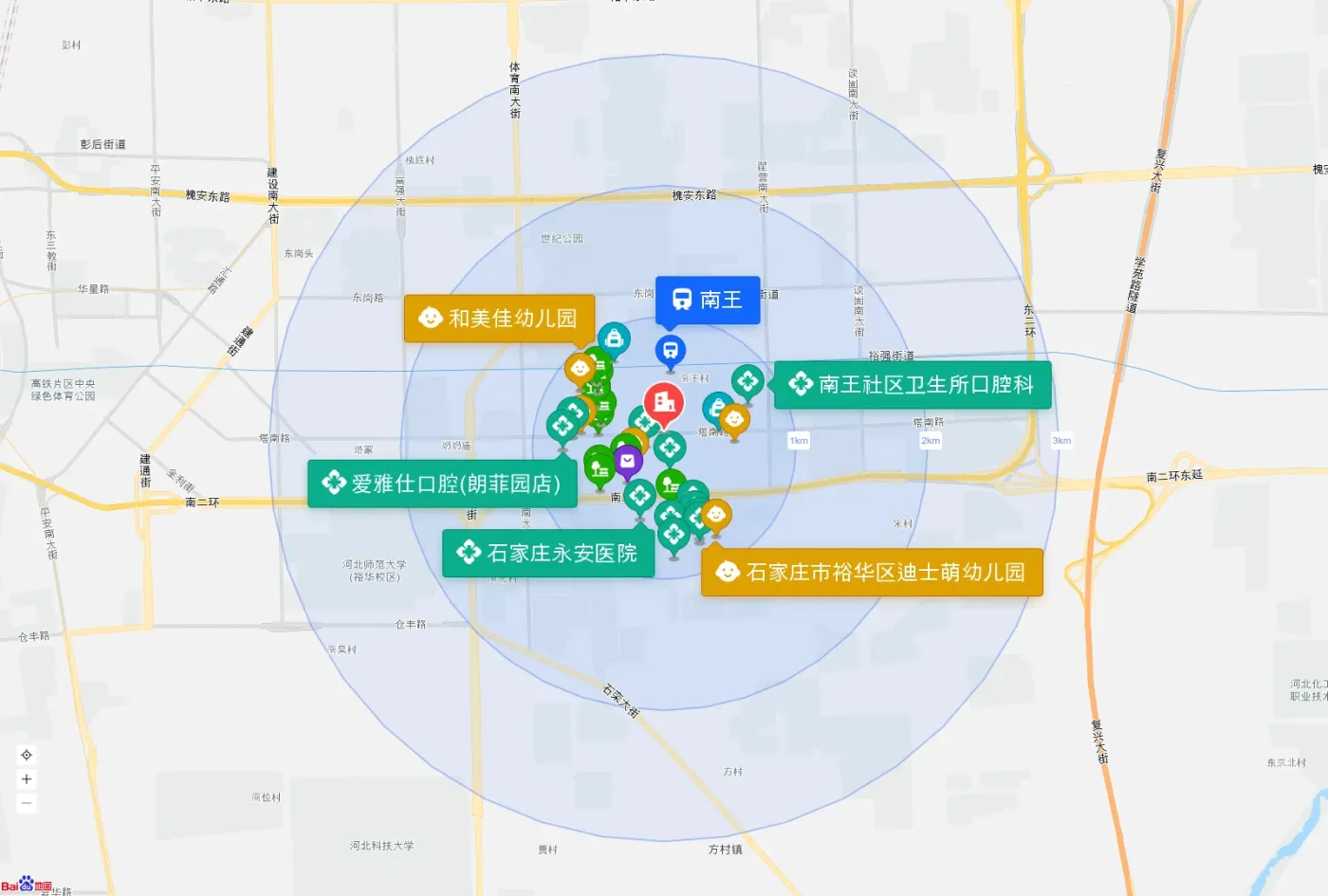Open the 石家庄市裕华区迪士萌幼儿园 label
The height and width of the screenshot is (896, 1328).
(872, 572)
